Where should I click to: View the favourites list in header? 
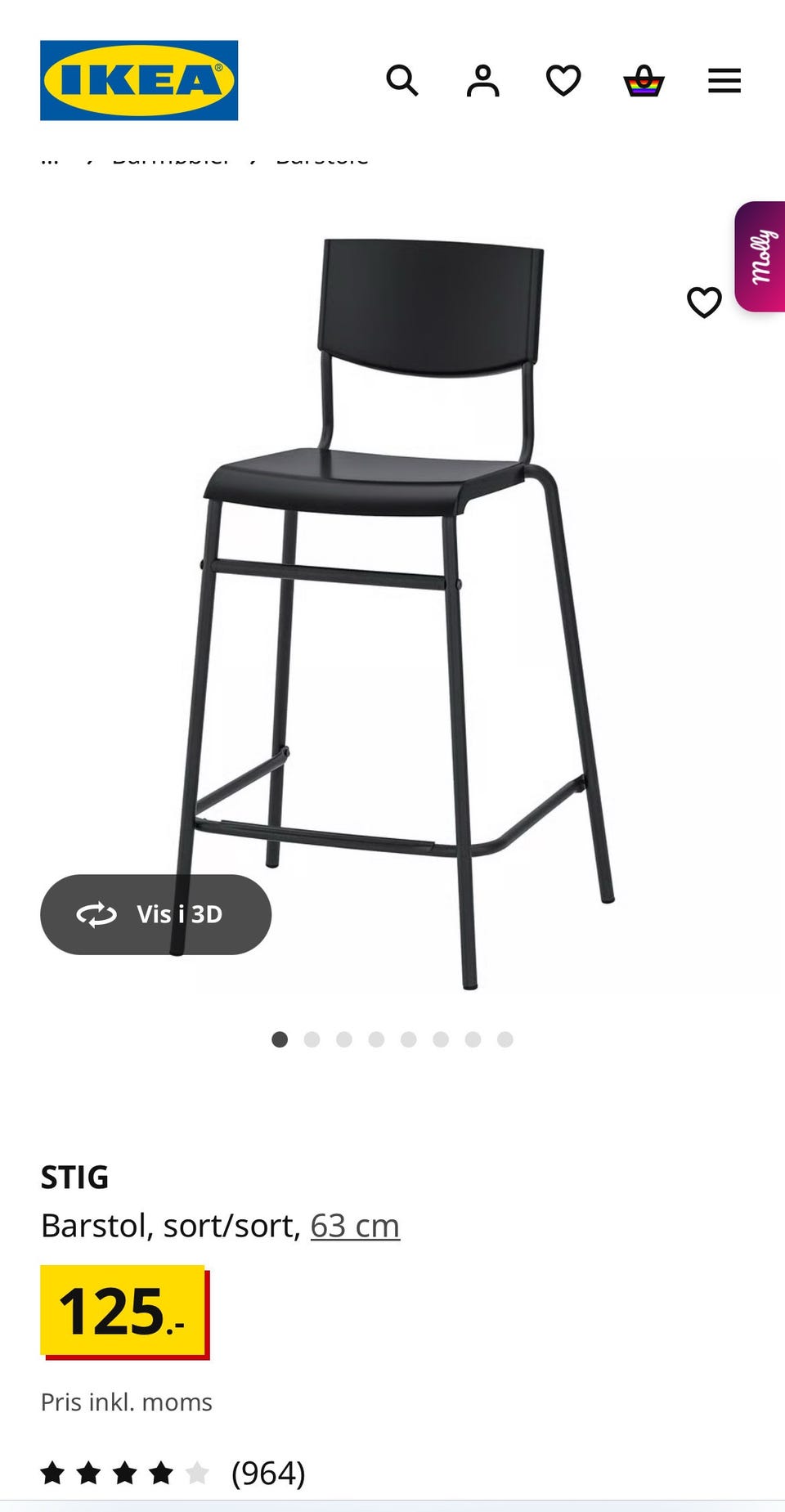click(563, 81)
